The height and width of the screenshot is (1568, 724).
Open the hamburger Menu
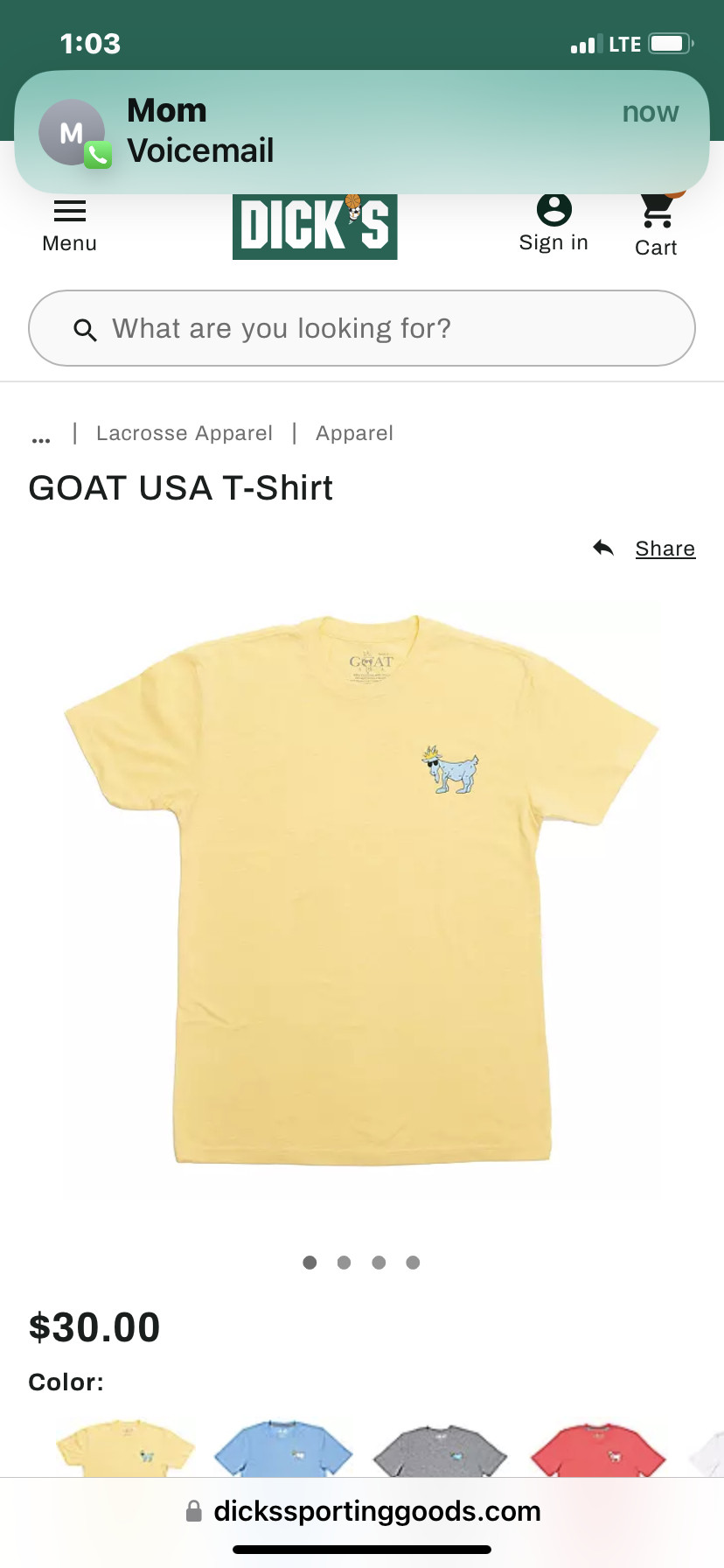tap(69, 226)
